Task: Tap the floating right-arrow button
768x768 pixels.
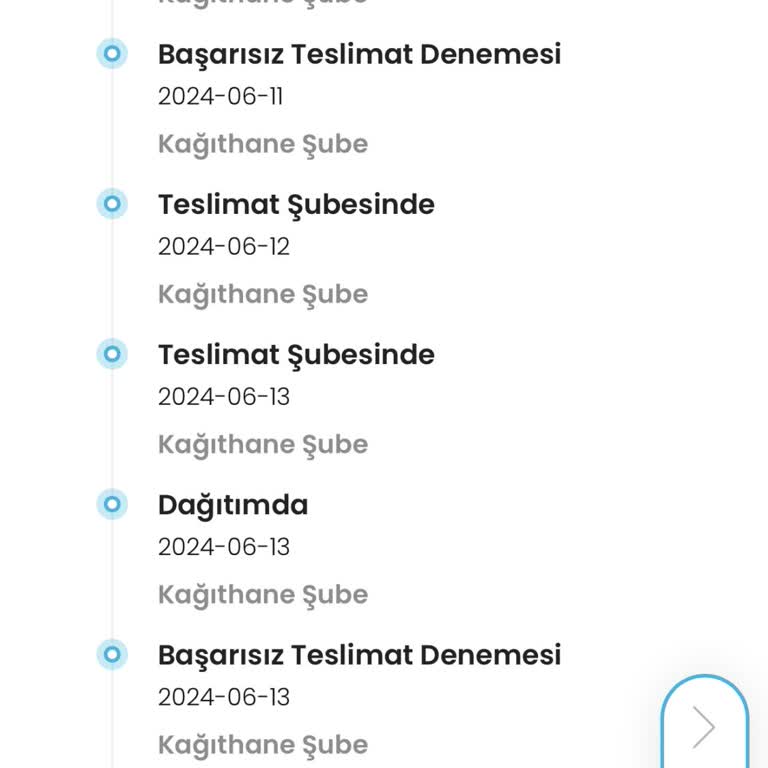Action: [x=705, y=726]
